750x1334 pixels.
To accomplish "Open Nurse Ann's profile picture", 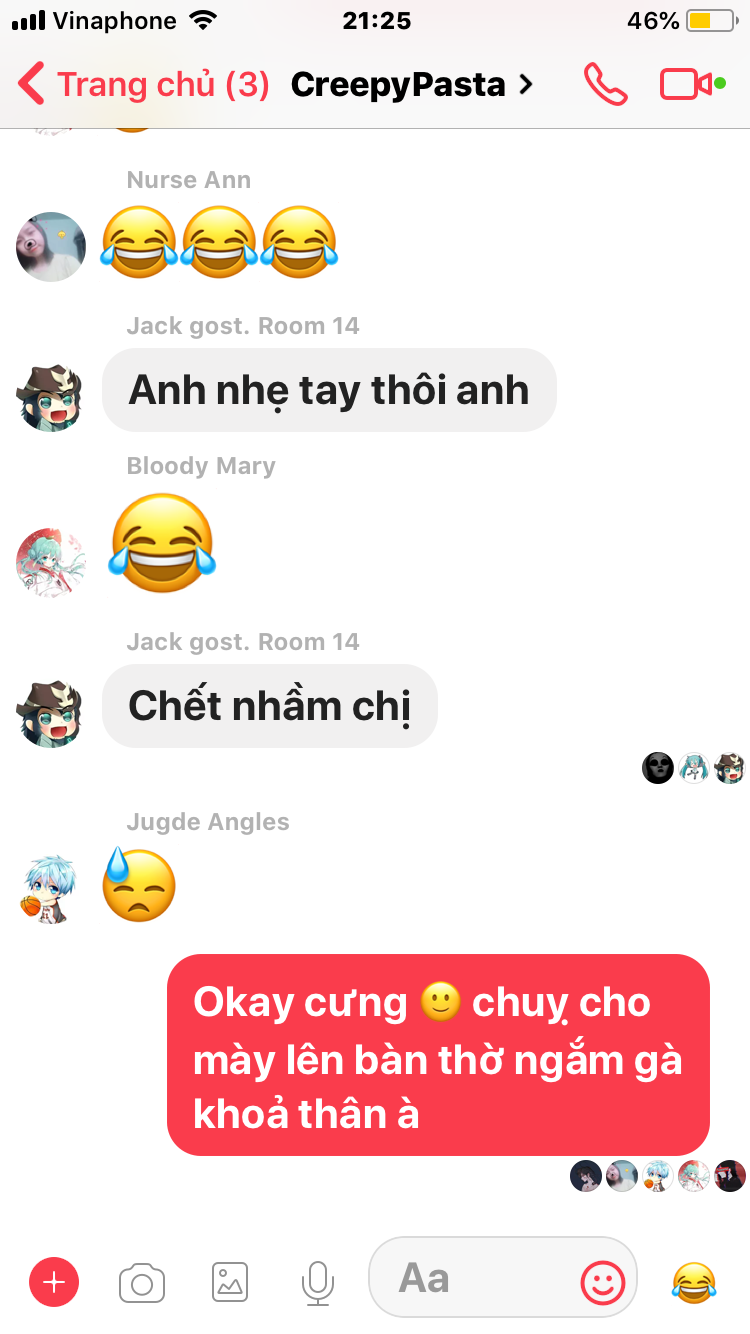I will [51, 246].
